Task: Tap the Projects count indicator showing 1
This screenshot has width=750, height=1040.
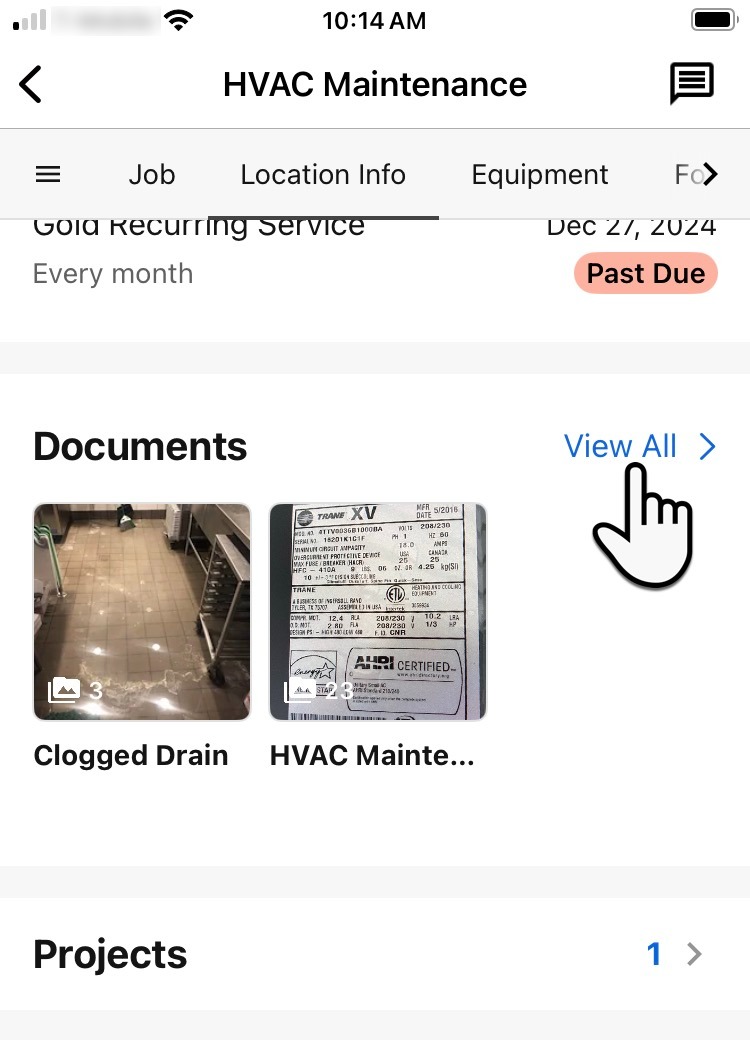Action: point(654,954)
